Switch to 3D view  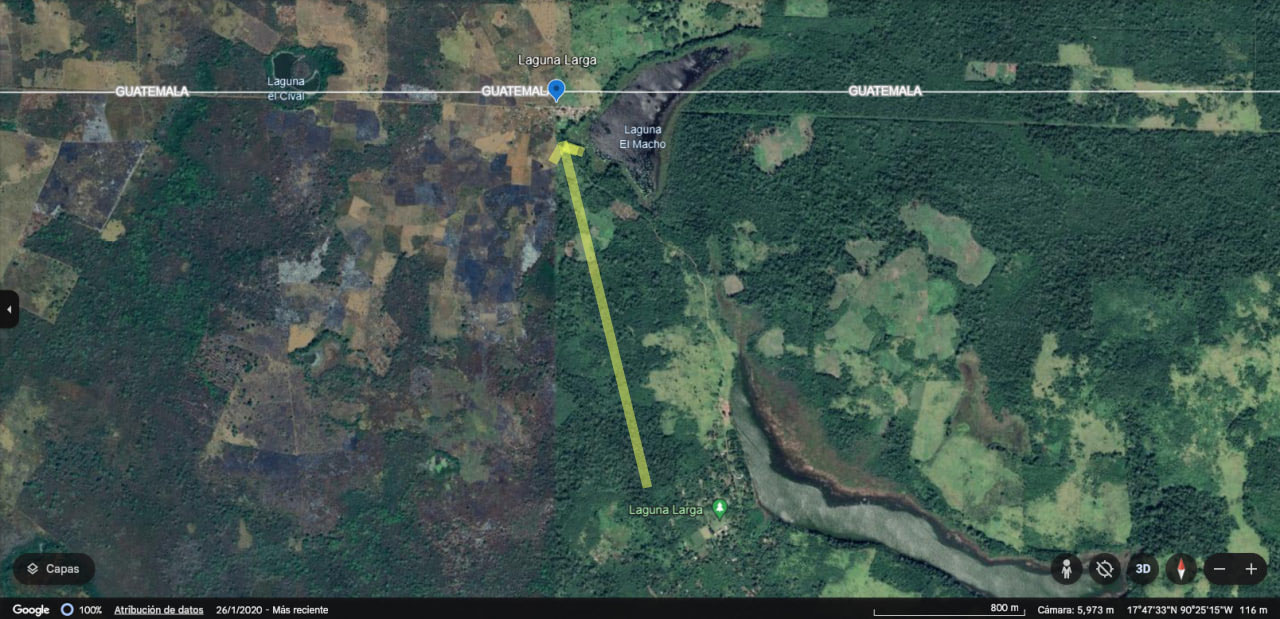click(1143, 569)
